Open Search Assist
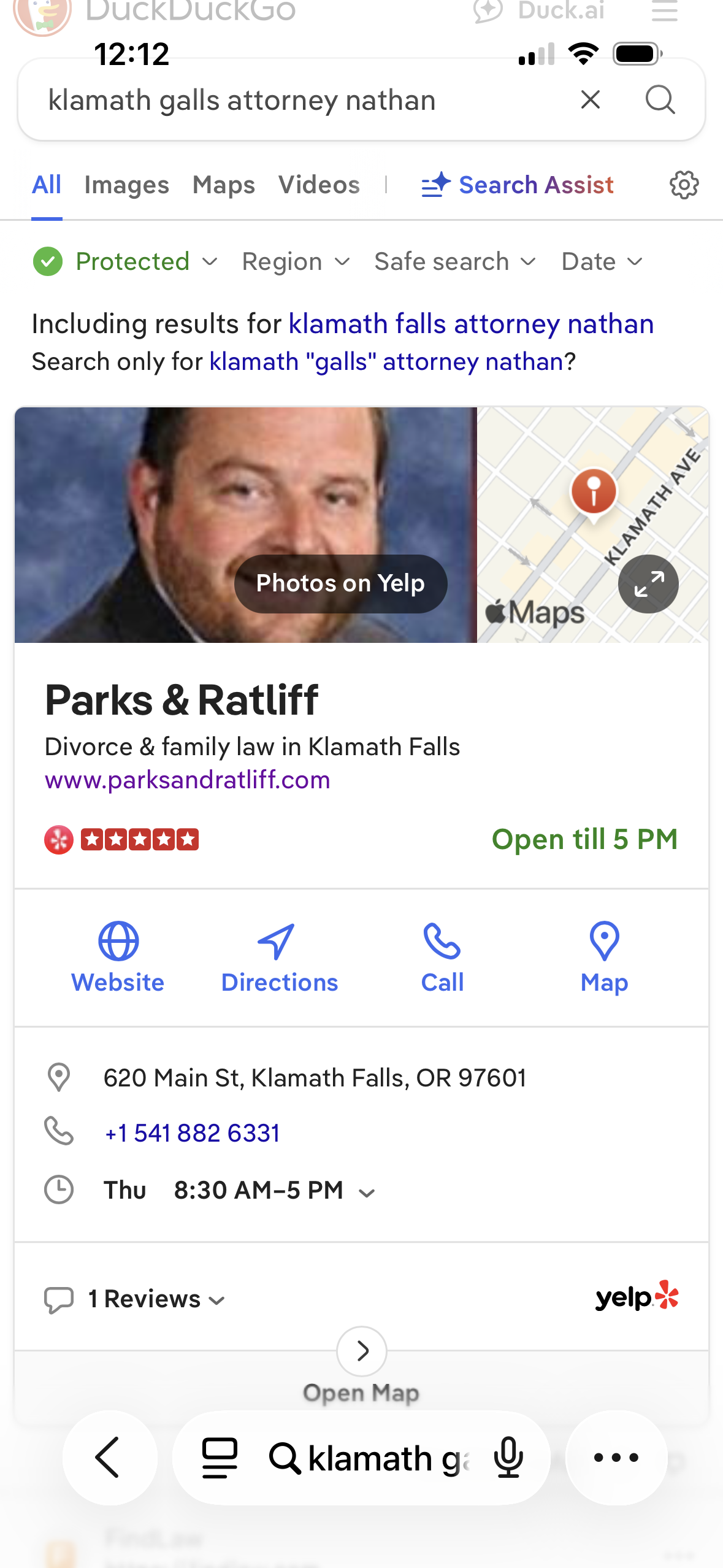 pyautogui.click(x=518, y=185)
